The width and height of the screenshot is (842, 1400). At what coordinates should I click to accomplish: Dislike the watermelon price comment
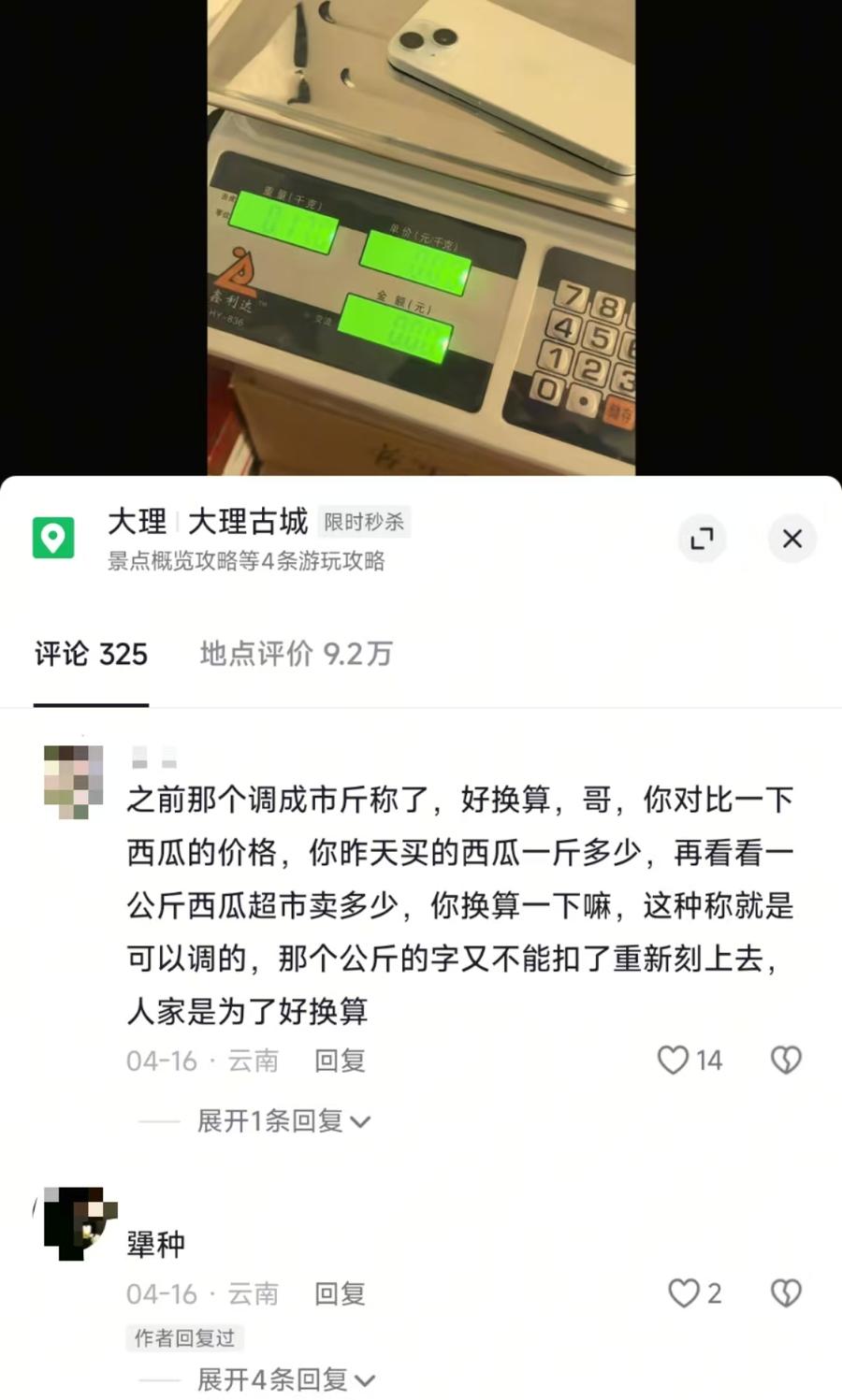tap(786, 1060)
